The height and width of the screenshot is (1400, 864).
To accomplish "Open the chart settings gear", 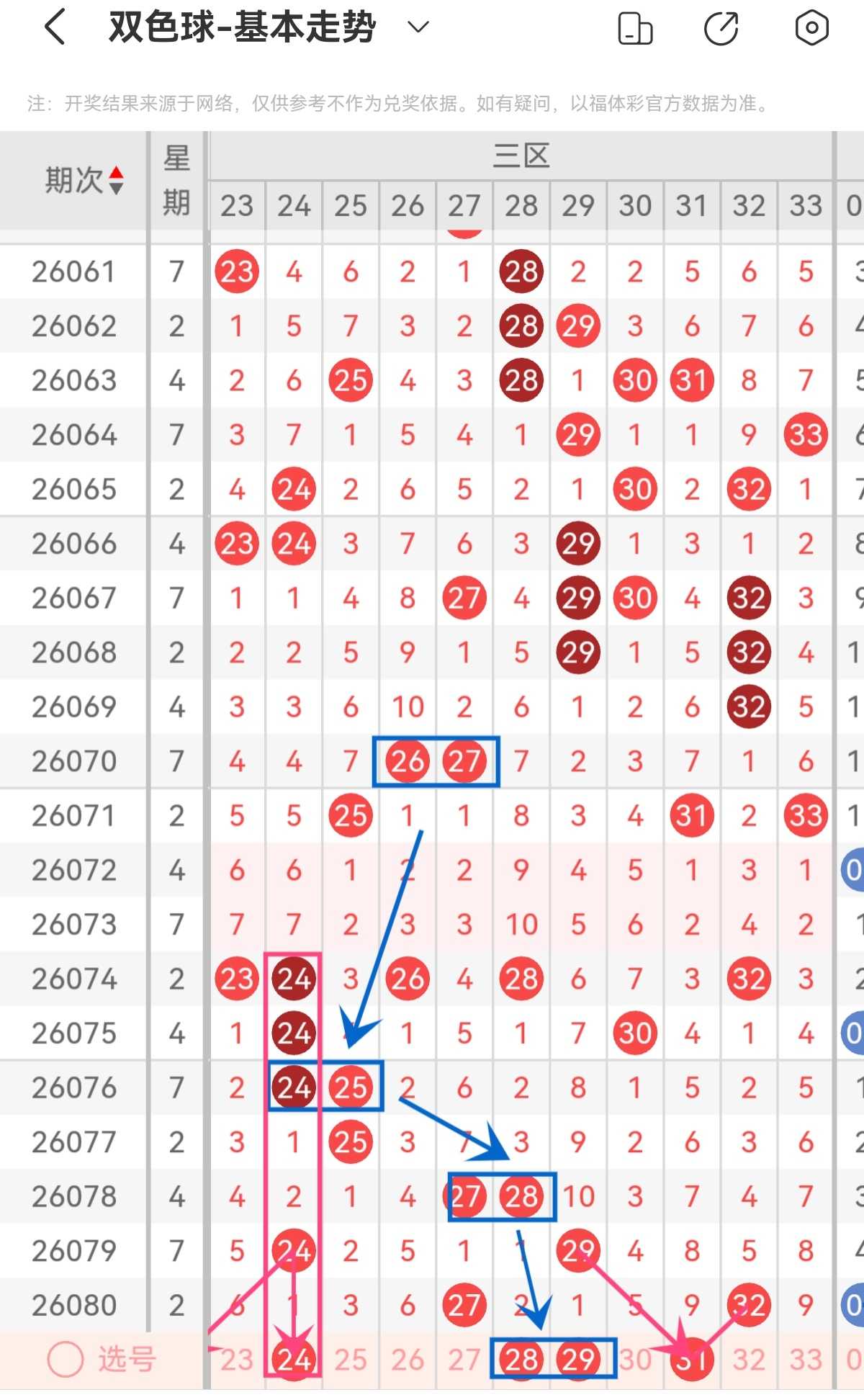I will point(811,28).
